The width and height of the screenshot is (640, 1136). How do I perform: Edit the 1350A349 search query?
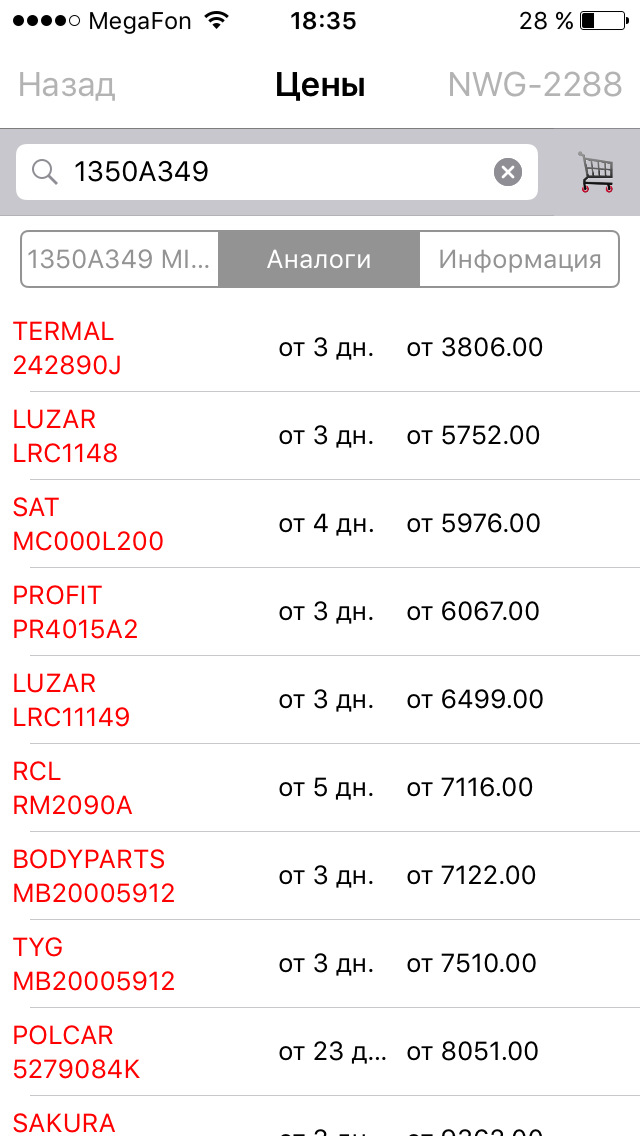(x=270, y=173)
